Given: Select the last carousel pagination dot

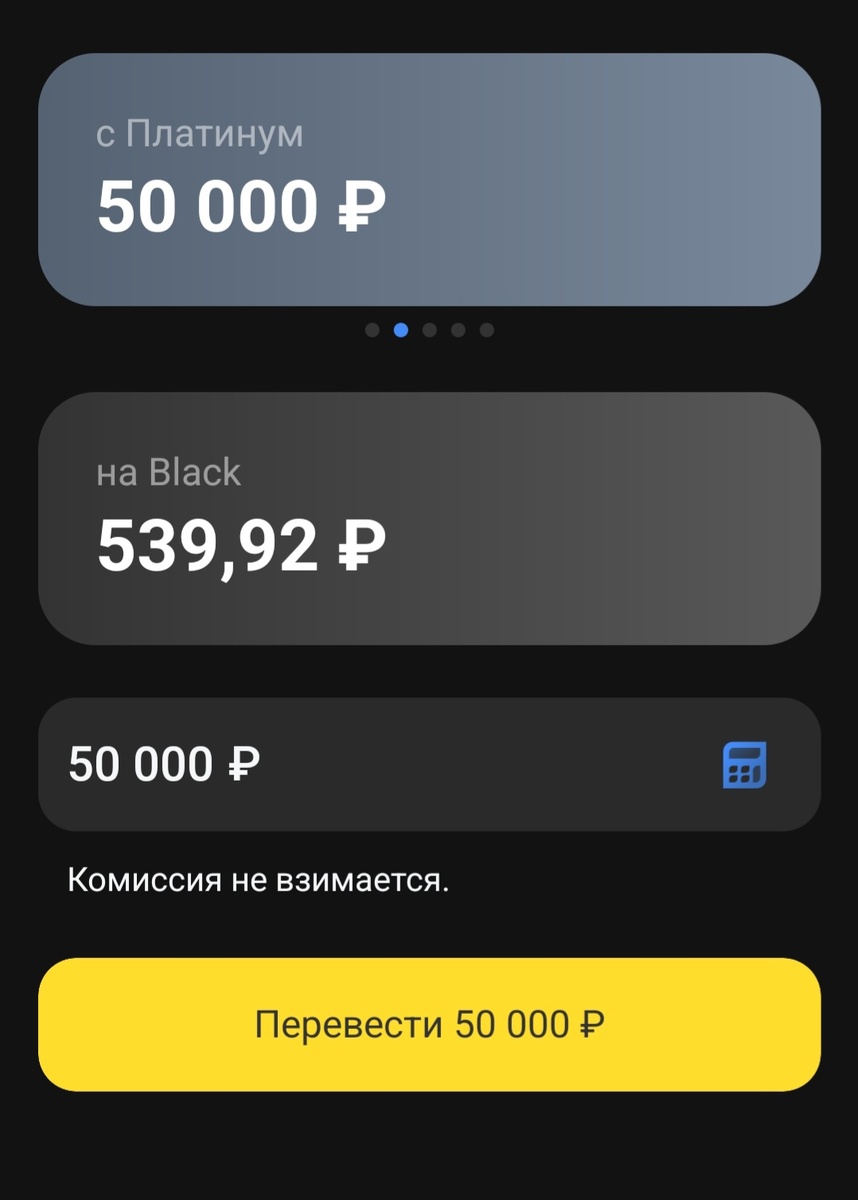Looking at the screenshot, I should [488, 330].
